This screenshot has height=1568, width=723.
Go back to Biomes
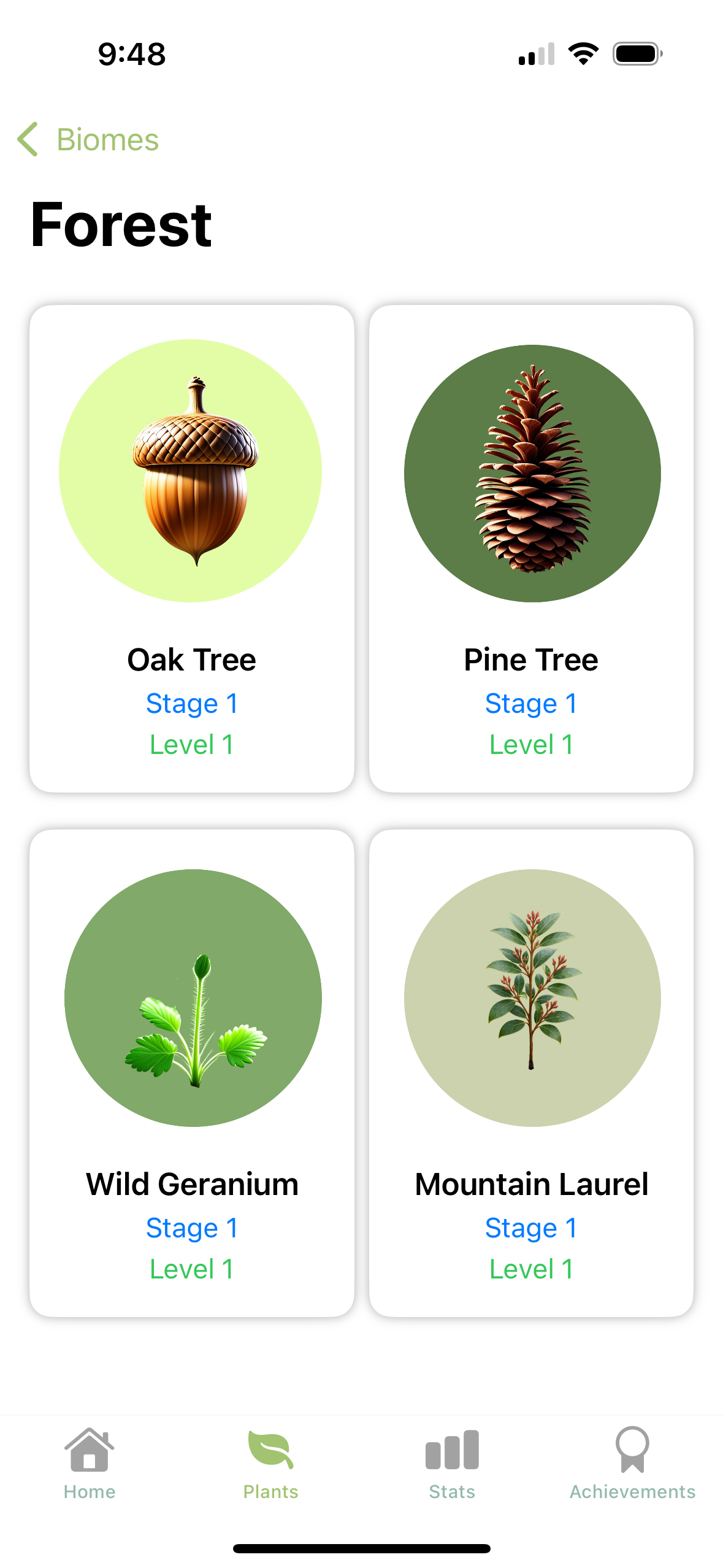point(88,139)
